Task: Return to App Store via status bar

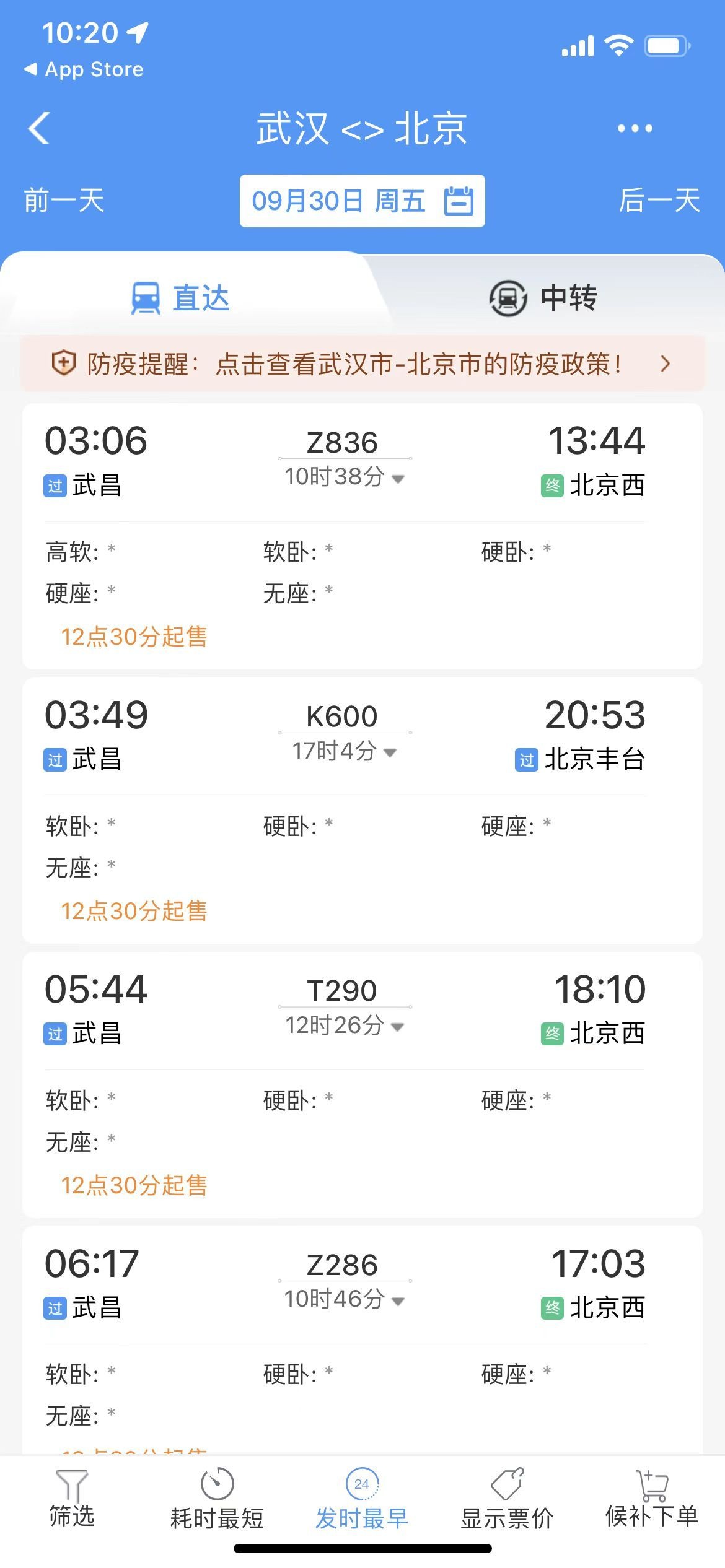Action: coord(84,69)
